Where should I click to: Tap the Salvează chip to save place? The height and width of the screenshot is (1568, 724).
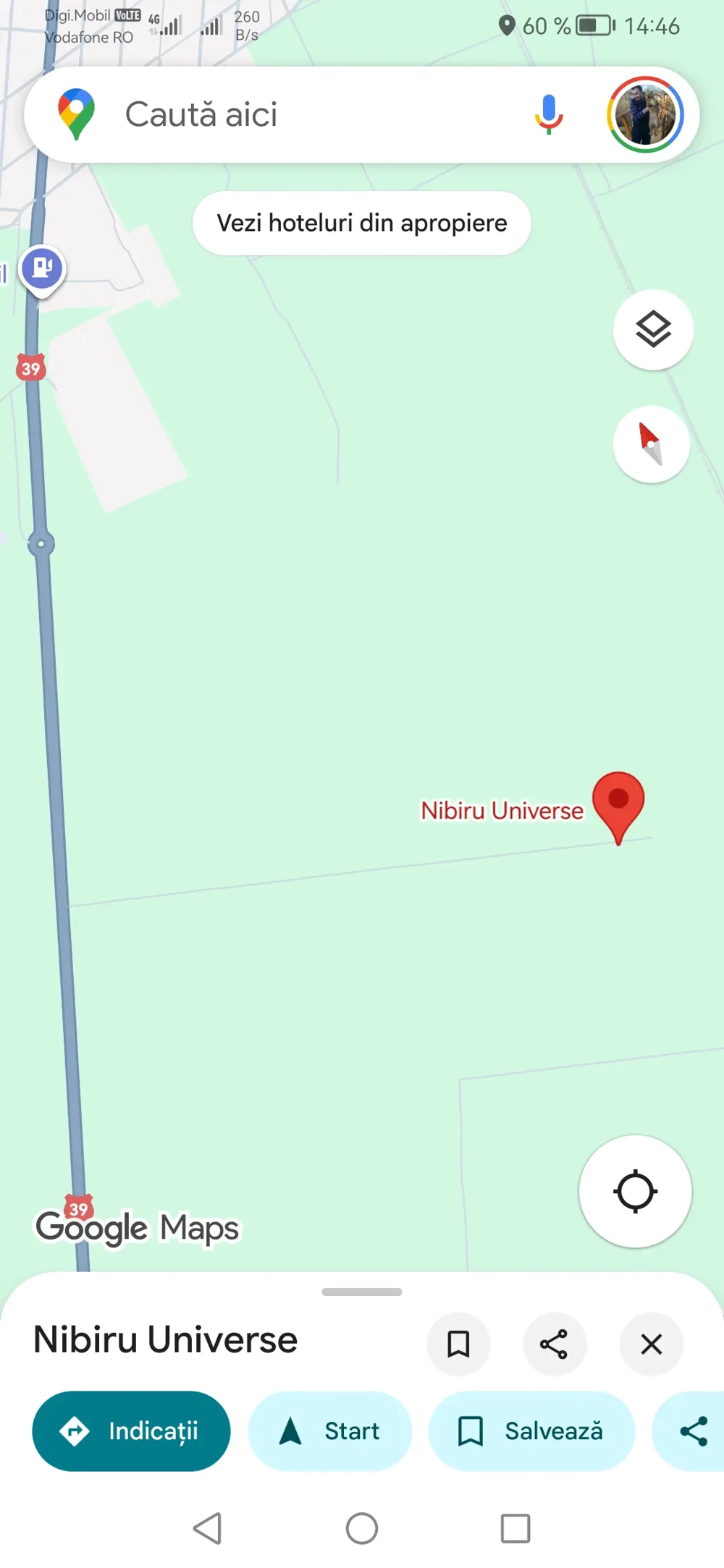click(x=531, y=1431)
